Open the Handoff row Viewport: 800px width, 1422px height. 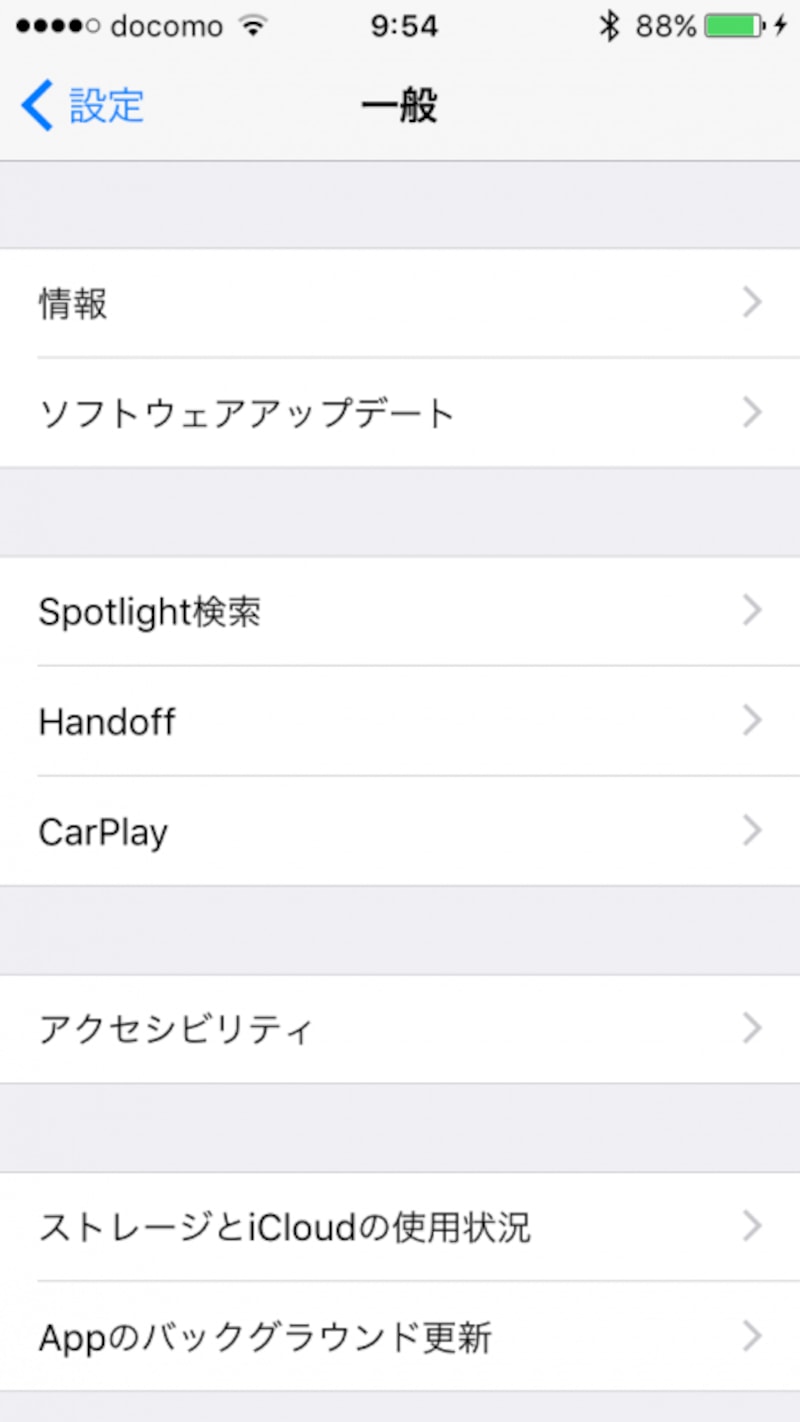[x=400, y=721]
